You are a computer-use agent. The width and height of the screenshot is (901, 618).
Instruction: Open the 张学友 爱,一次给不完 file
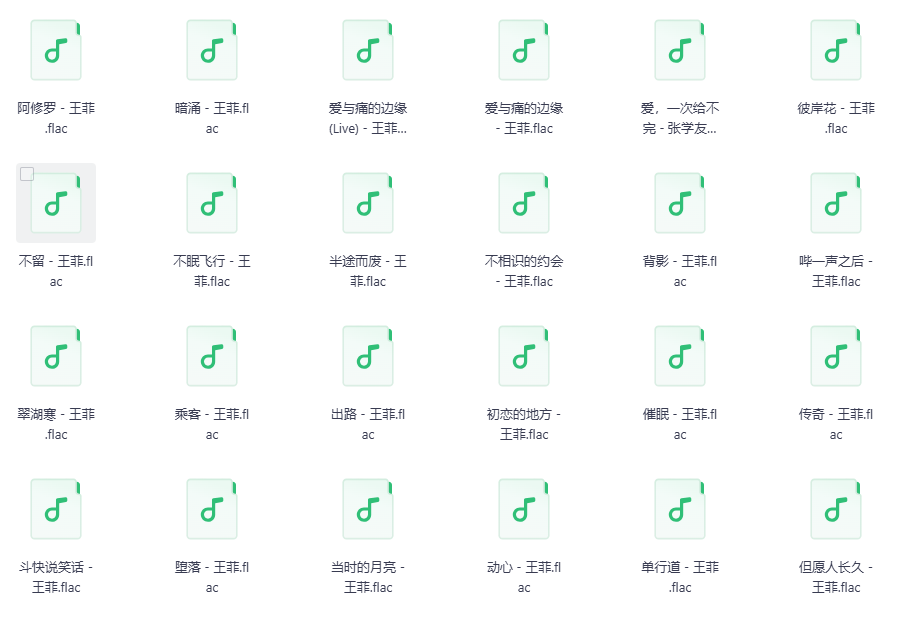[x=680, y=50]
